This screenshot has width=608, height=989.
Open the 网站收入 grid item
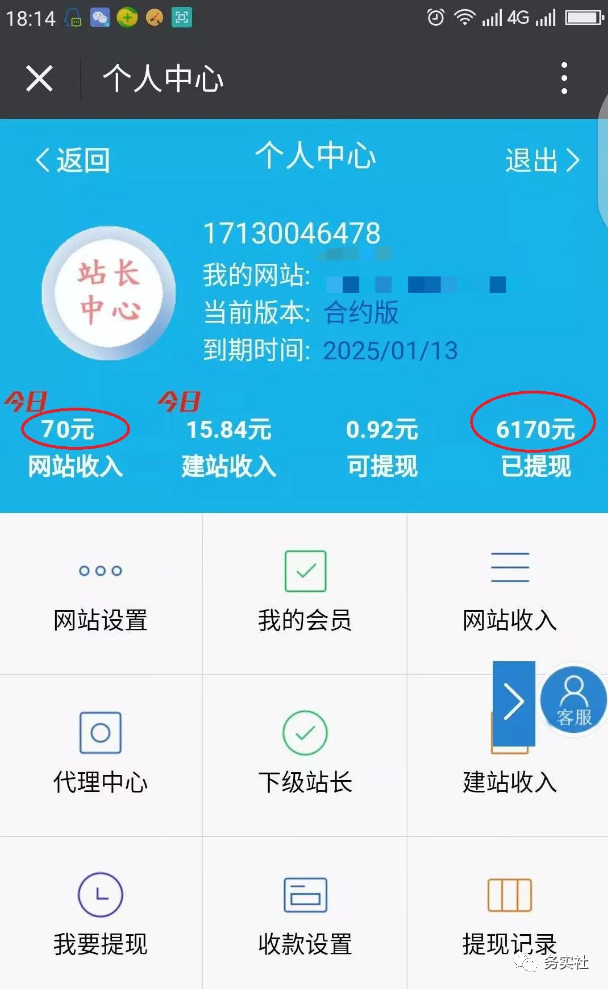click(x=509, y=593)
